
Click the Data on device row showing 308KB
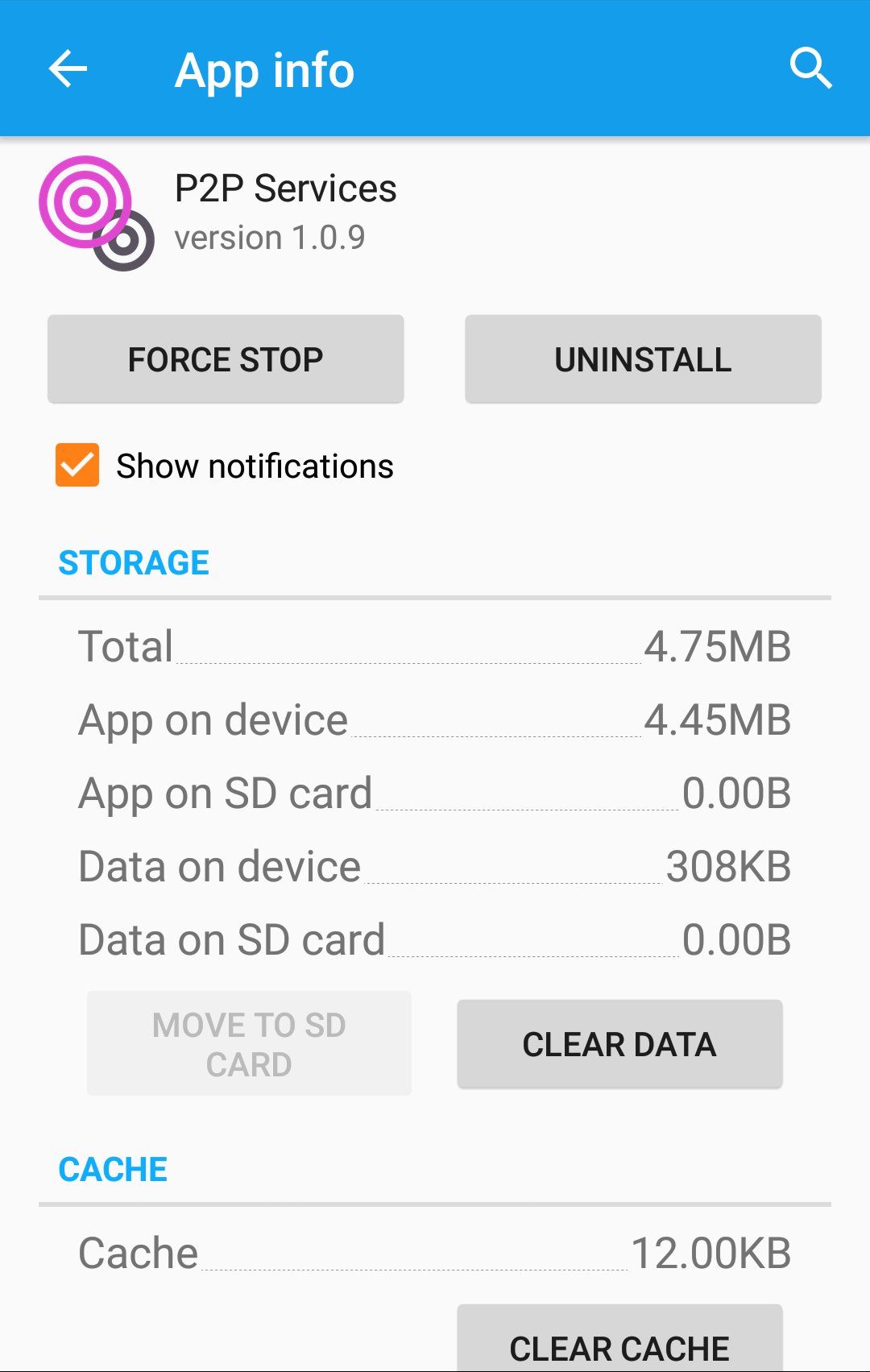click(435, 865)
